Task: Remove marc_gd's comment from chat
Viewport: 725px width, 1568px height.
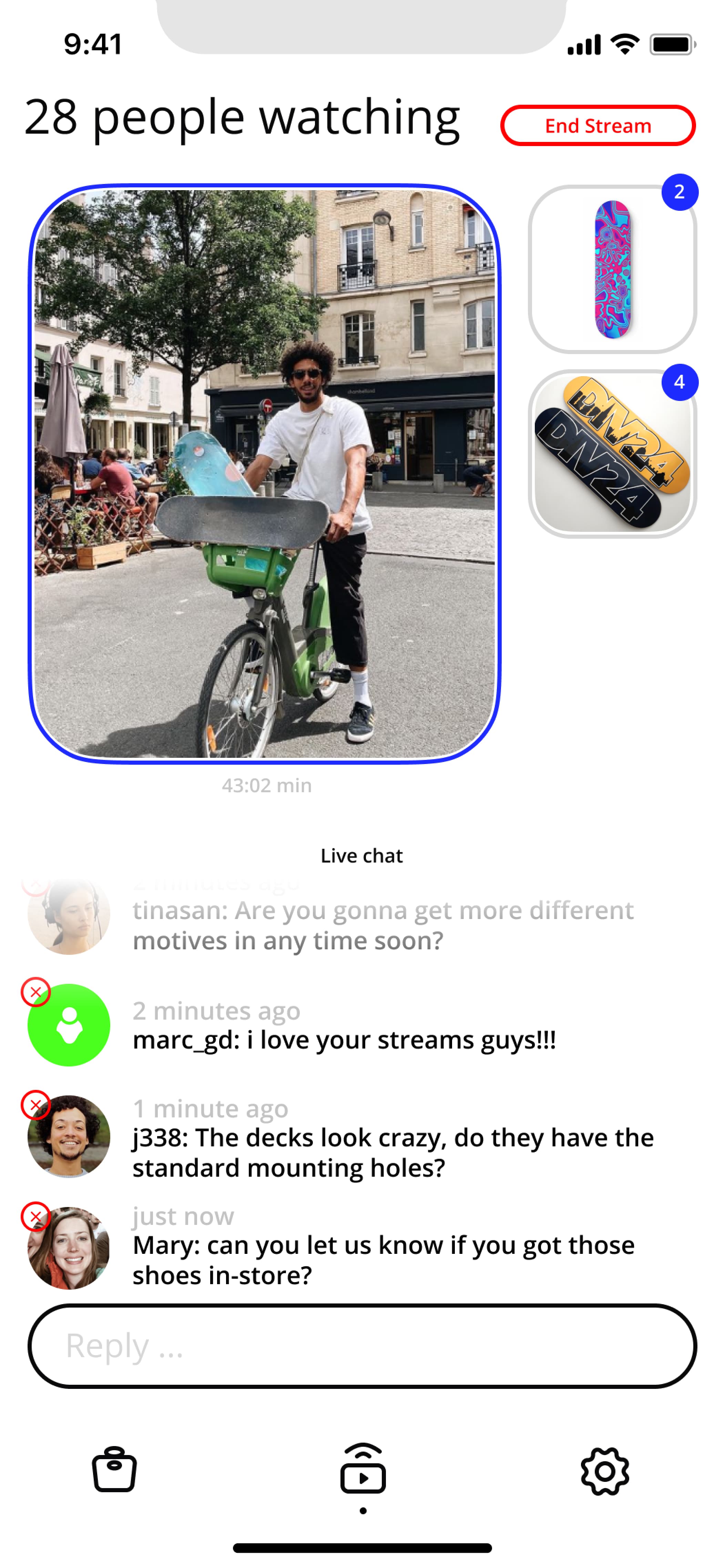Action: click(x=36, y=992)
